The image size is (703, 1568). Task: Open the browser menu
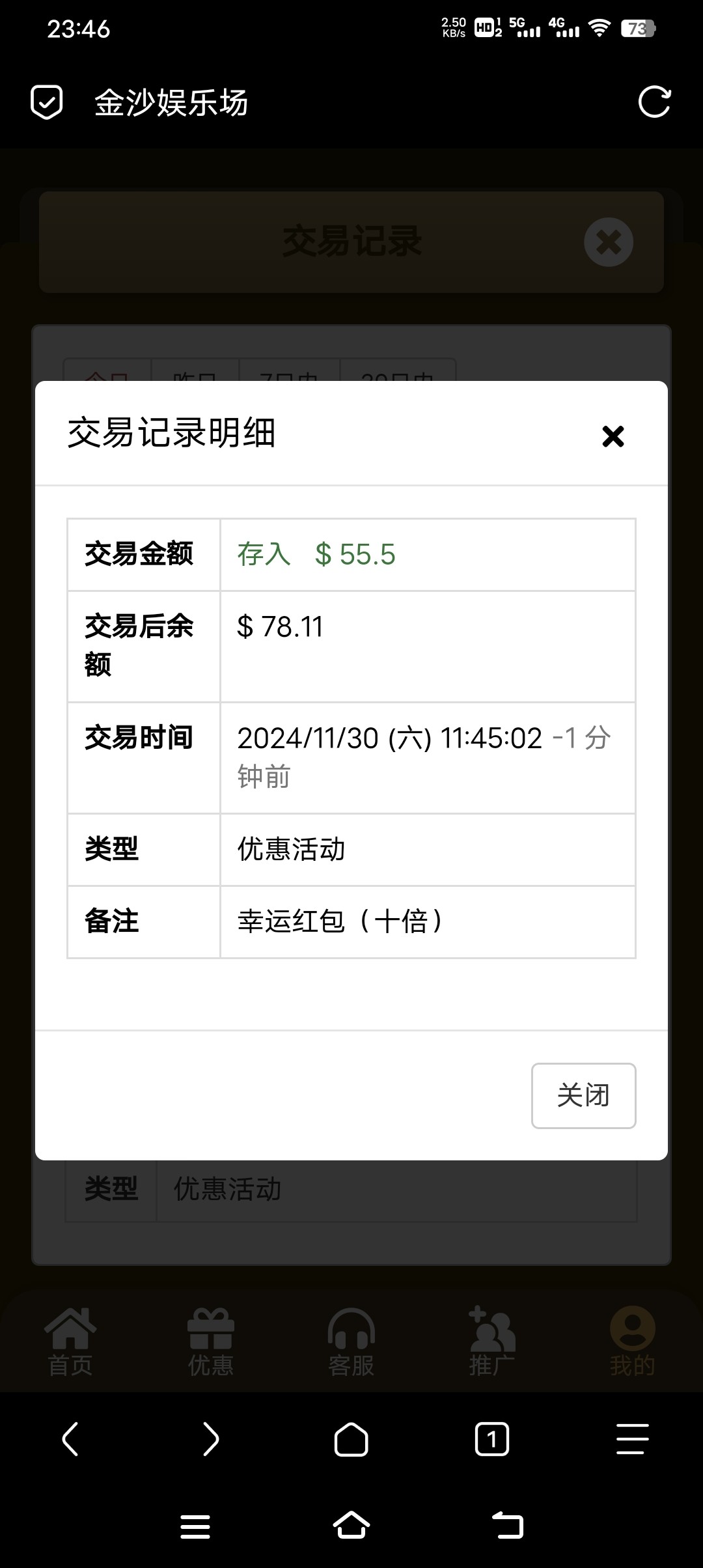pos(633,1438)
